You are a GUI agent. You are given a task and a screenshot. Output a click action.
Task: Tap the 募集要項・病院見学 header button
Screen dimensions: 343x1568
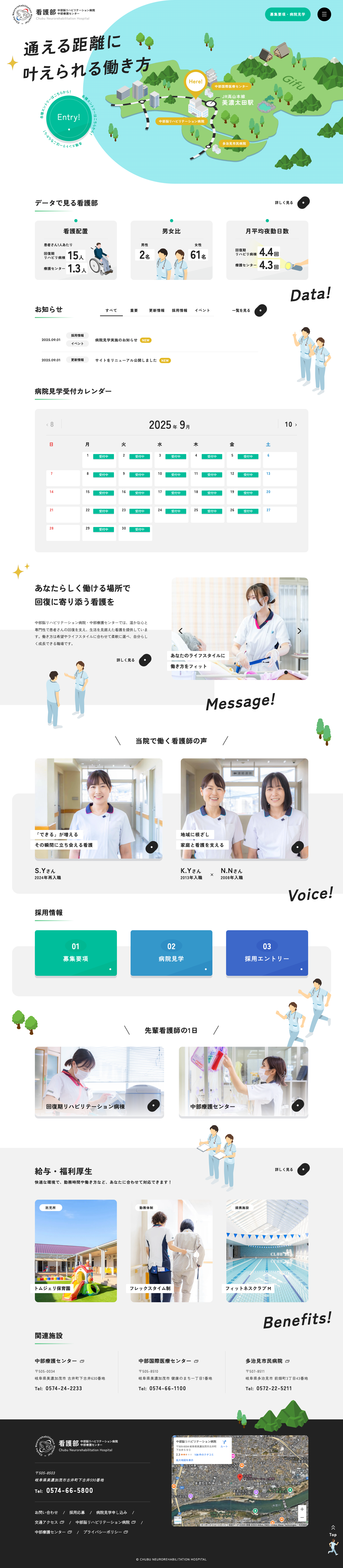pos(287,14)
